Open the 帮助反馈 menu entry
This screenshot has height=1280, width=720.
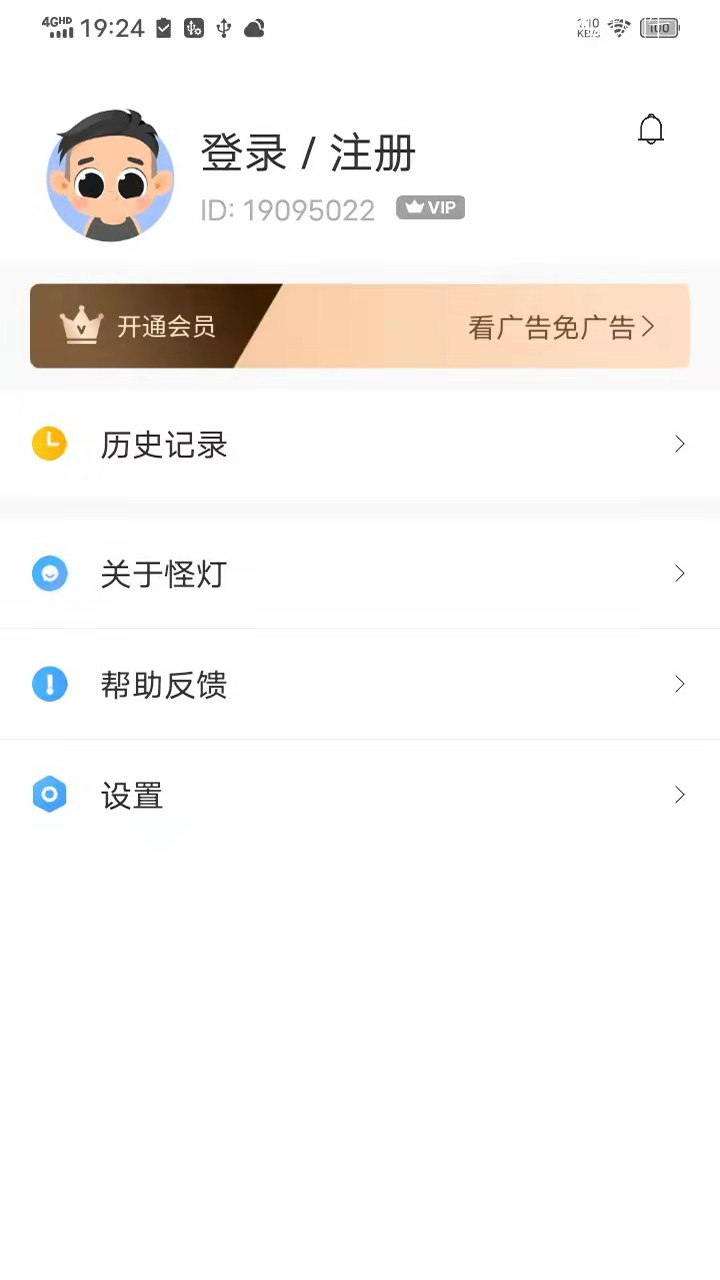(x=163, y=685)
